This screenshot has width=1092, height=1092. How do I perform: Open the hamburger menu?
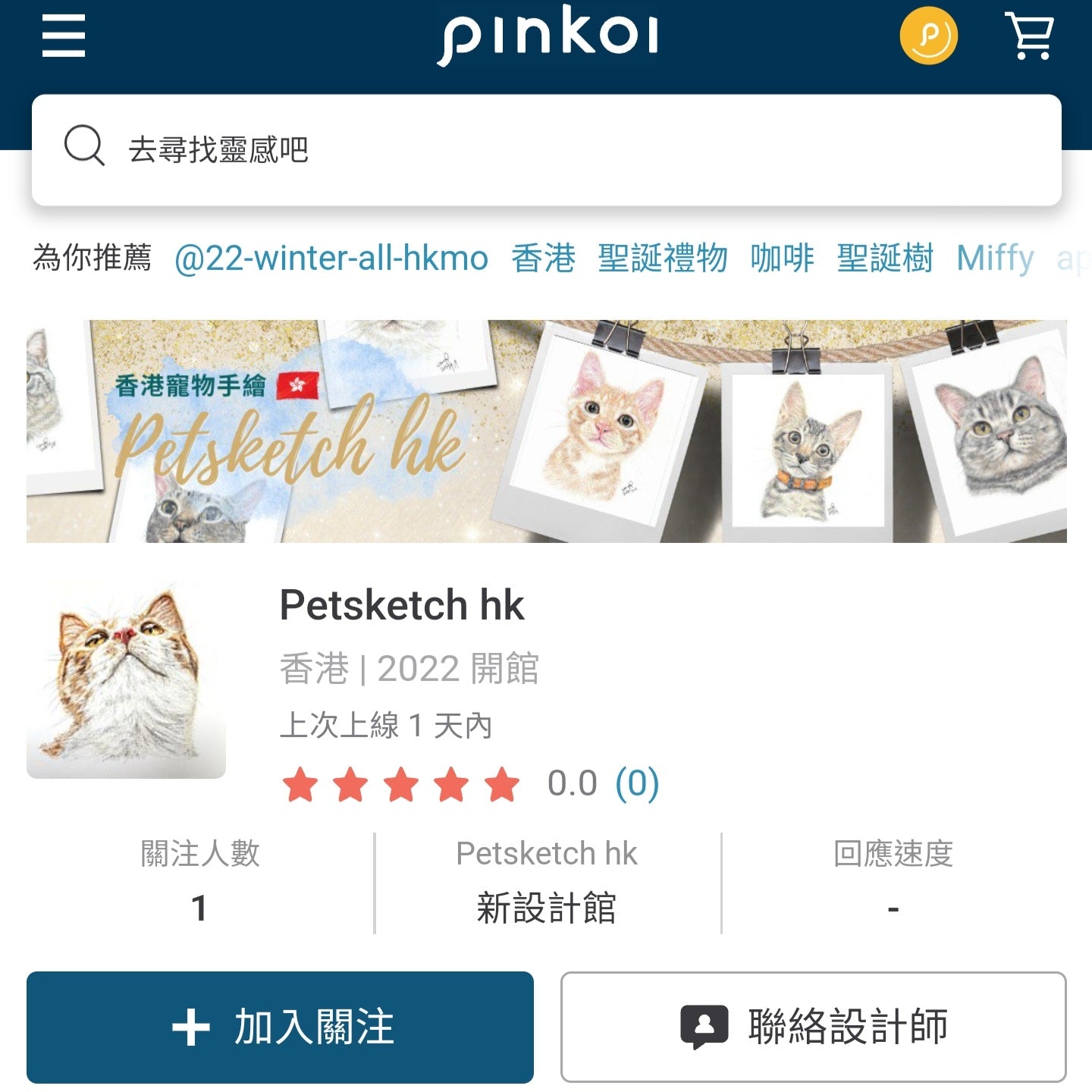pos(64,36)
